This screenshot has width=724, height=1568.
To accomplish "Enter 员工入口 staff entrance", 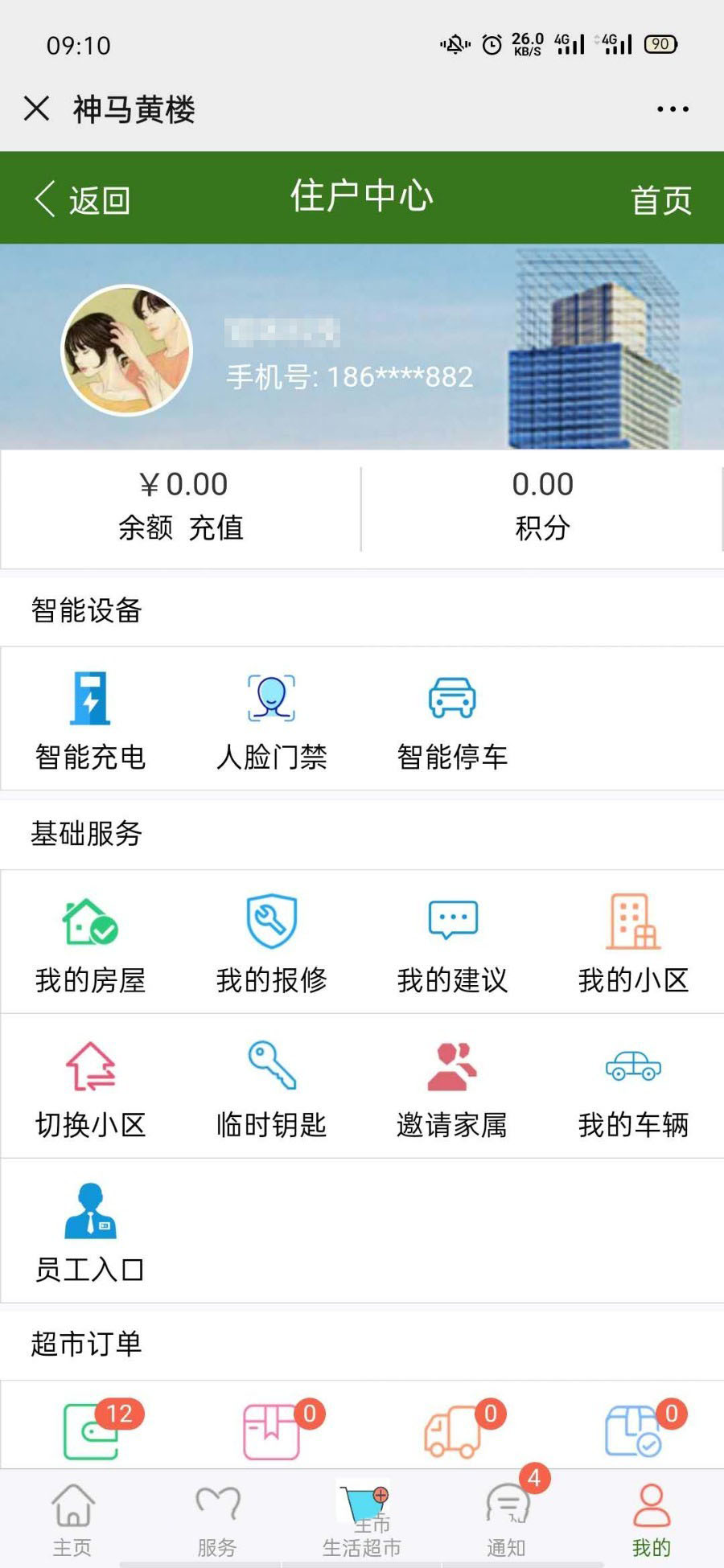I will (90, 1233).
